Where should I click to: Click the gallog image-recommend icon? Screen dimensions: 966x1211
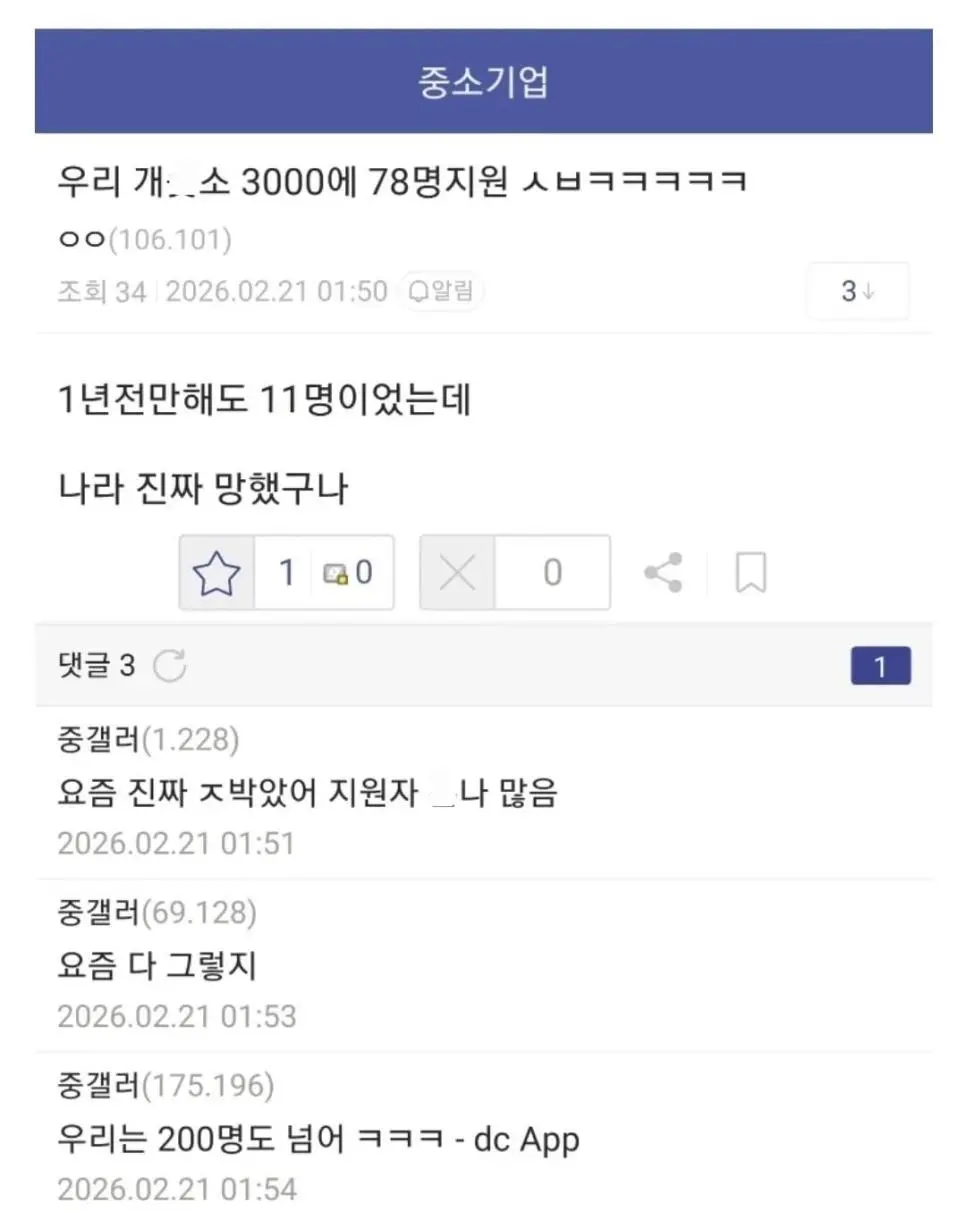337,572
